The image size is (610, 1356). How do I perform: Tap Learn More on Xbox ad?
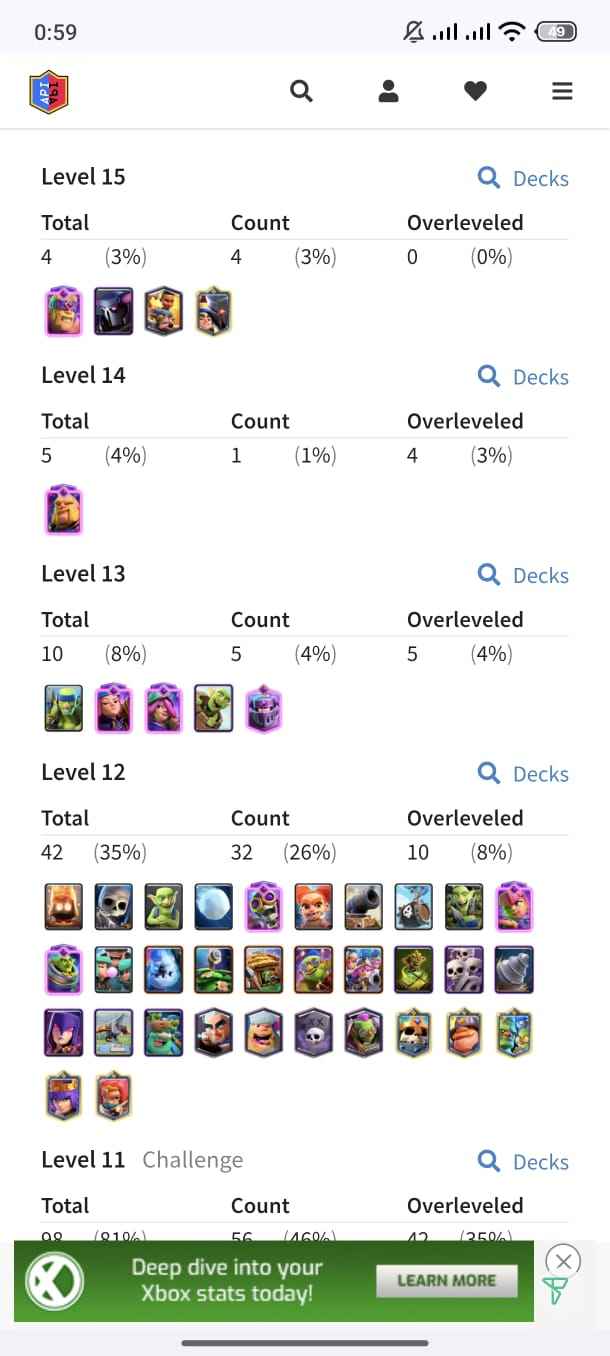pyautogui.click(x=446, y=1281)
